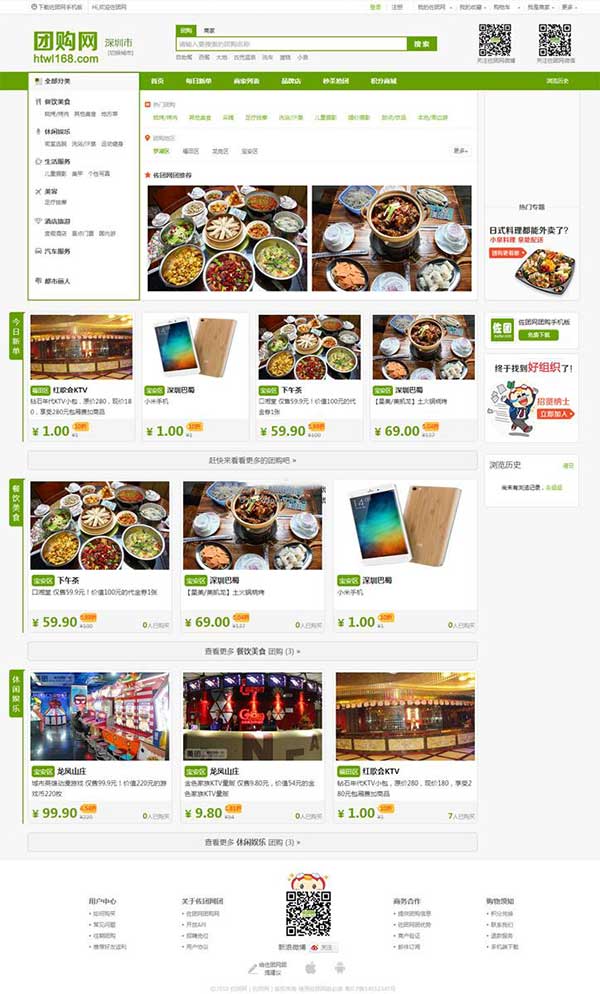The height and width of the screenshot is (994, 600).
Task: Open 商家列表 in the navigation bar
Action: [246, 81]
